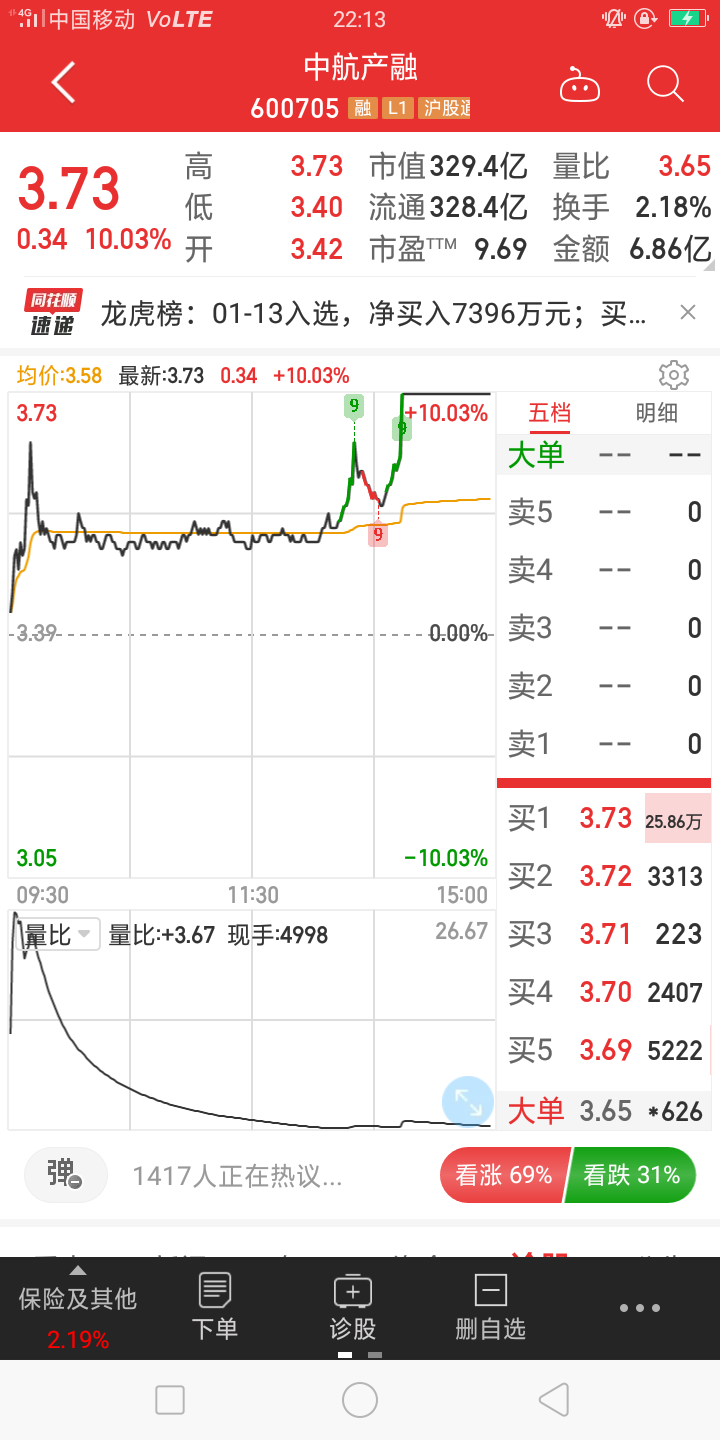
Task: Tap 删自选 to remove from watchlist
Action: pyautogui.click(x=491, y=1307)
